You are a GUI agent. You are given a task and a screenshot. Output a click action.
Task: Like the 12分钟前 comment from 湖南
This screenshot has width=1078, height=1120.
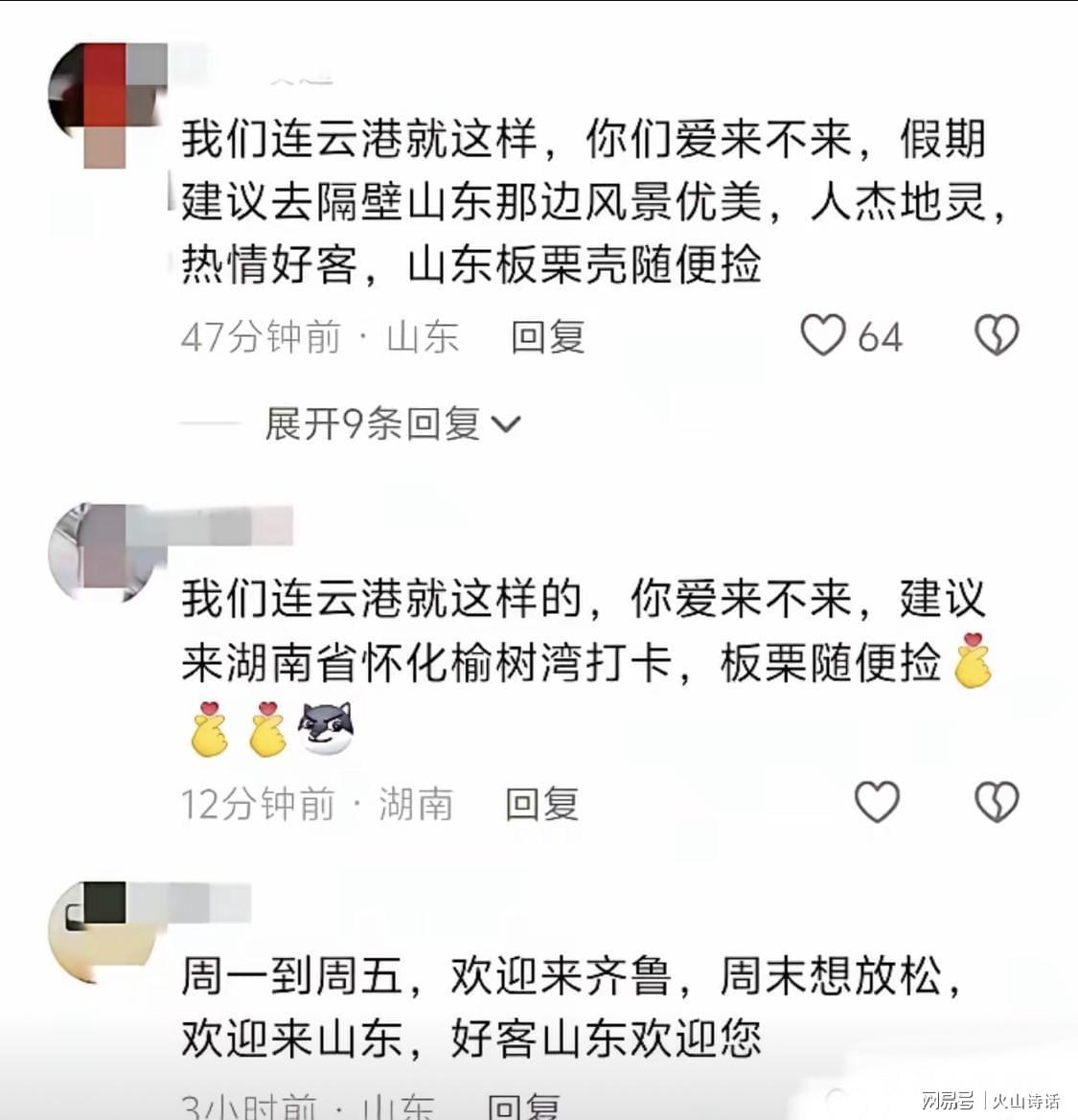(x=876, y=802)
